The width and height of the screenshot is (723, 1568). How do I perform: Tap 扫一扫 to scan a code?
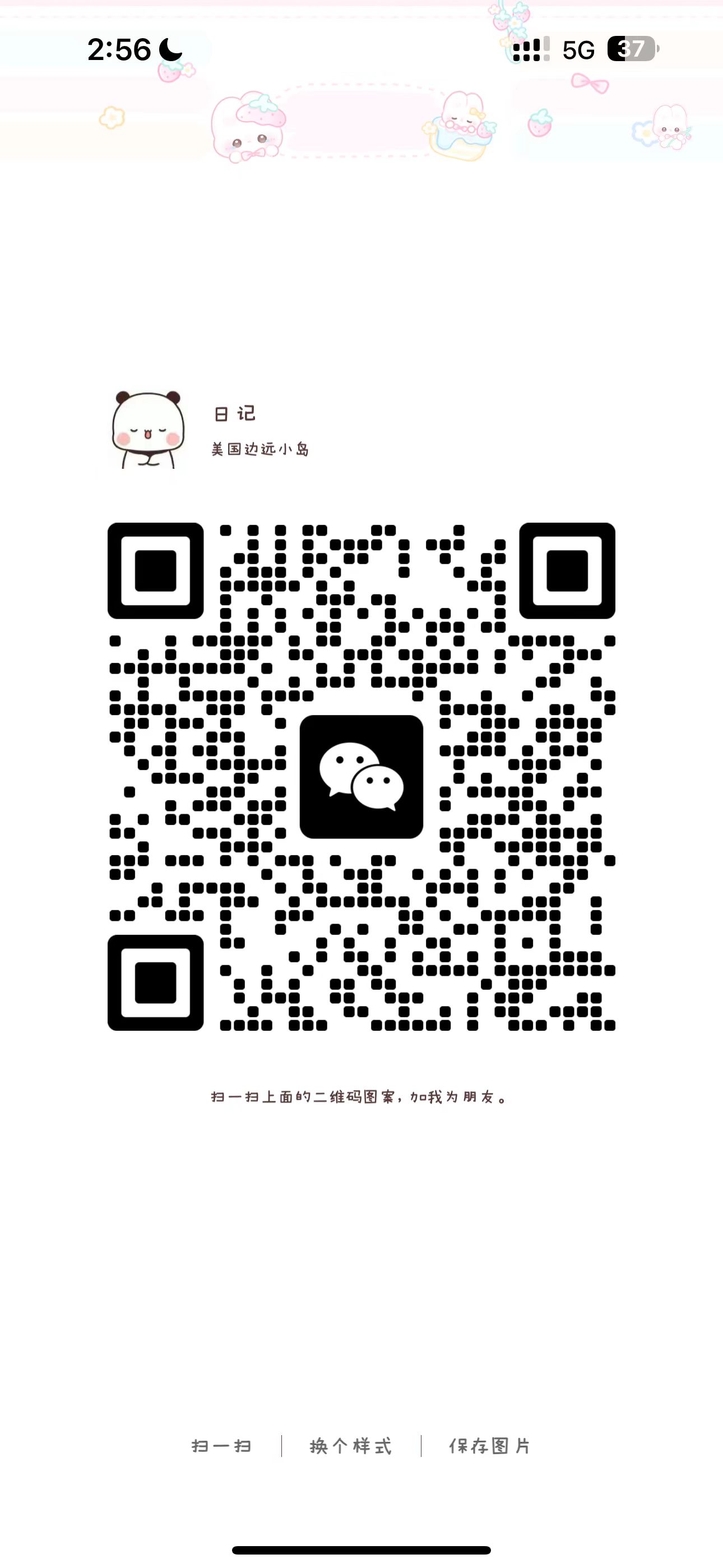(x=221, y=1446)
